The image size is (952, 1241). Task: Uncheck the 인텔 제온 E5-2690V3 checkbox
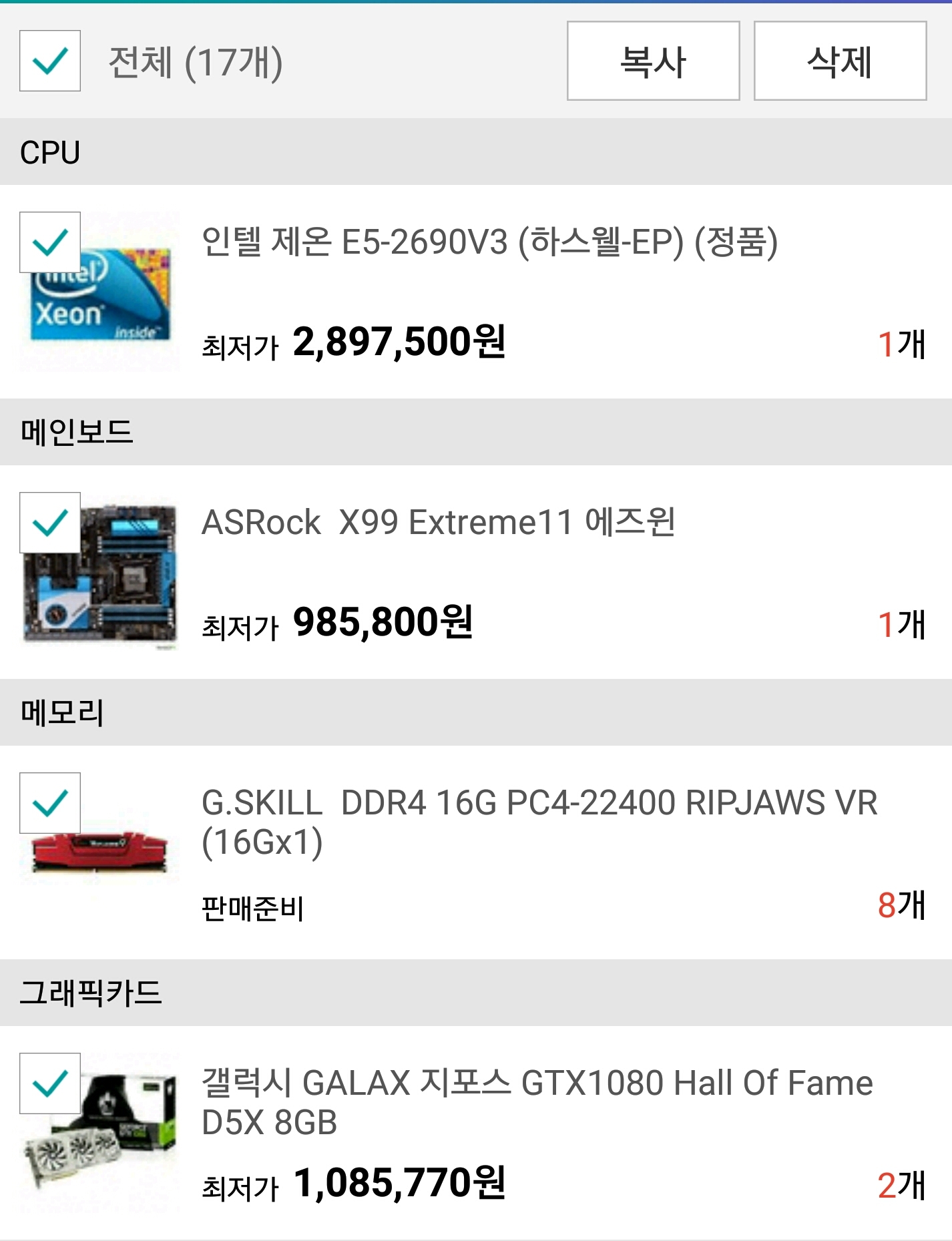click(50, 242)
